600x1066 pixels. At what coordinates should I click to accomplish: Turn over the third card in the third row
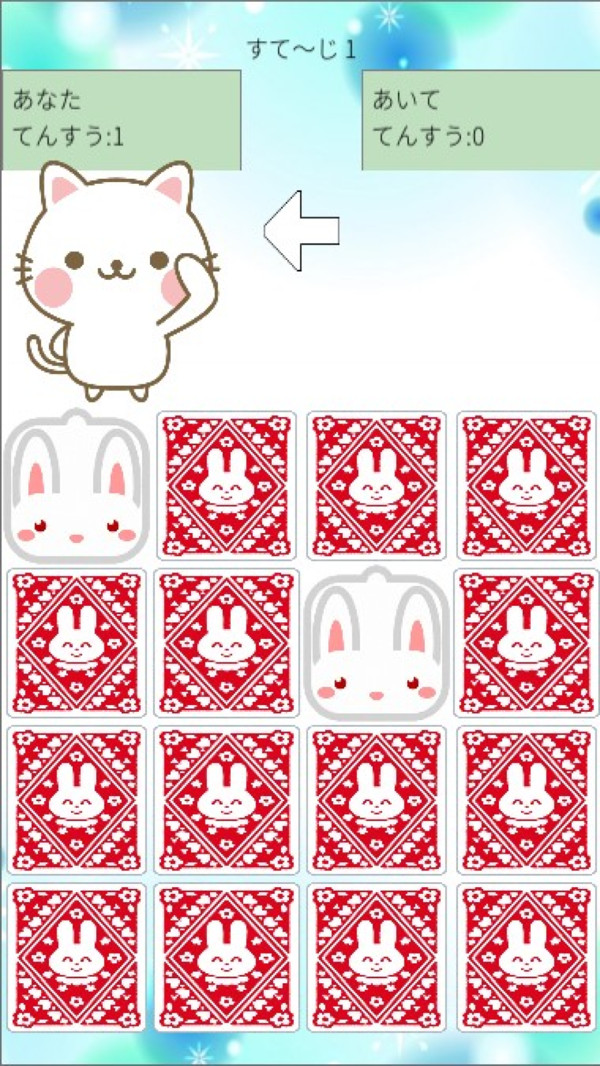click(x=376, y=800)
